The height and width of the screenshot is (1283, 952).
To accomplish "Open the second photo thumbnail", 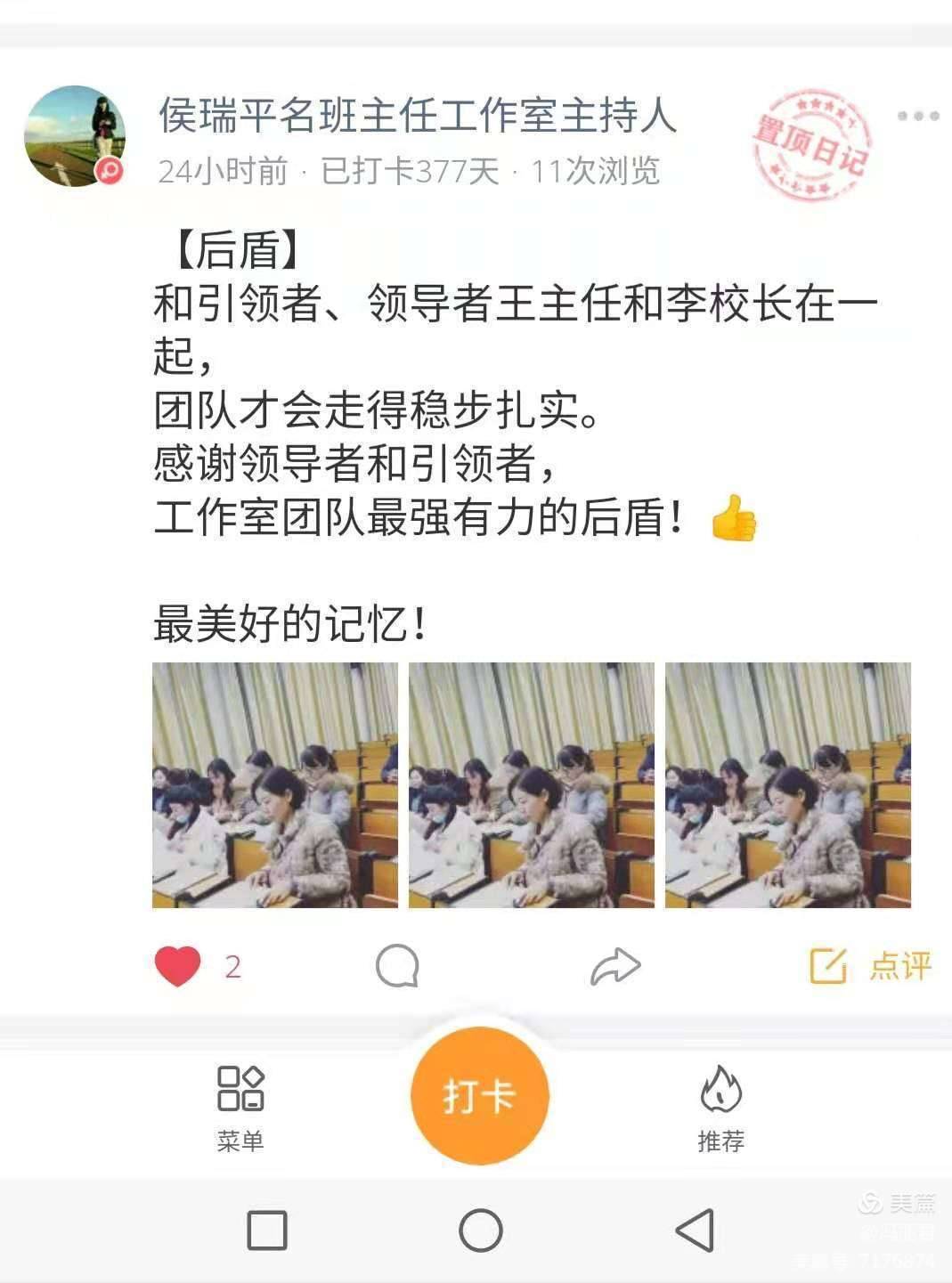I will tap(532, 785).
